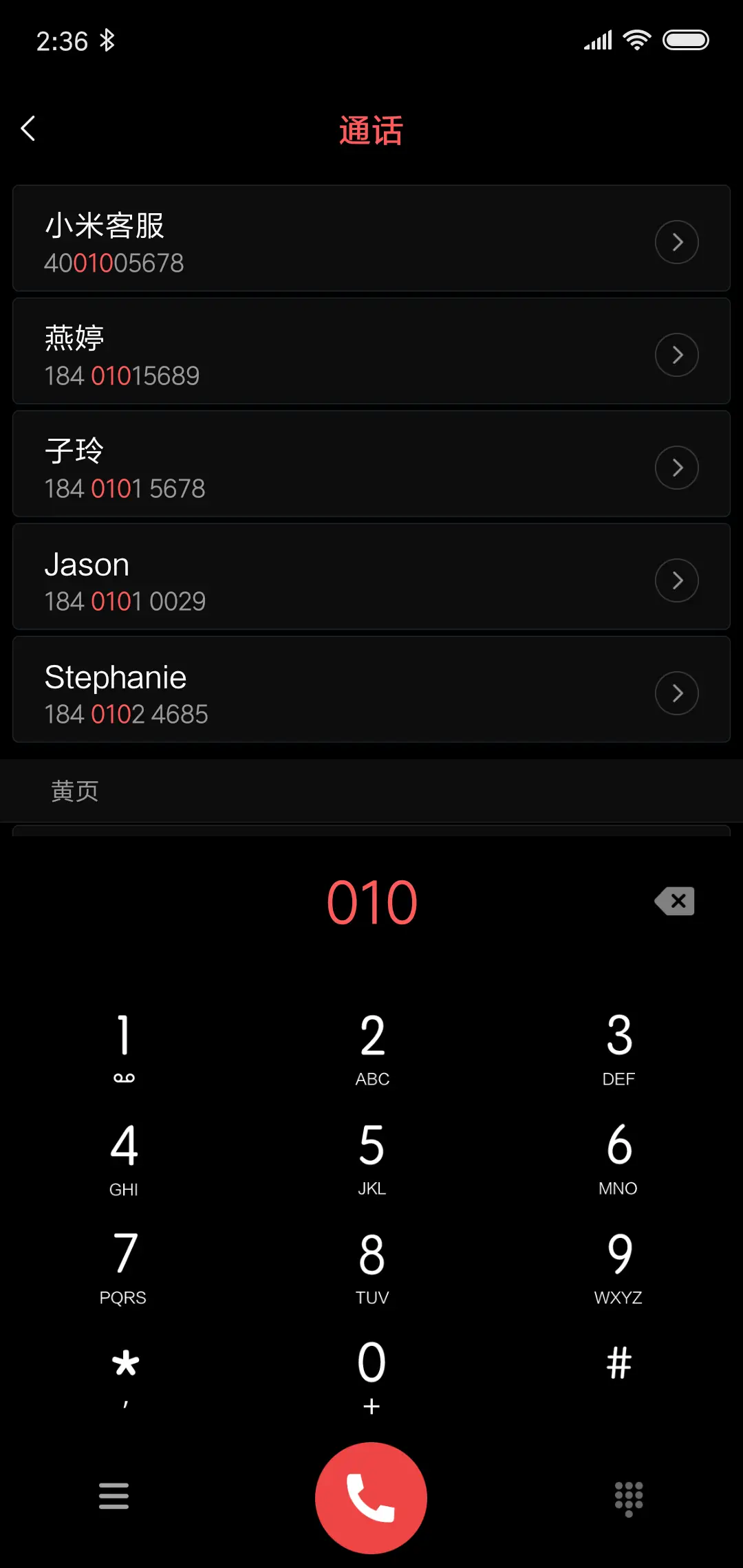Switch to the 黄页 section

74,791
